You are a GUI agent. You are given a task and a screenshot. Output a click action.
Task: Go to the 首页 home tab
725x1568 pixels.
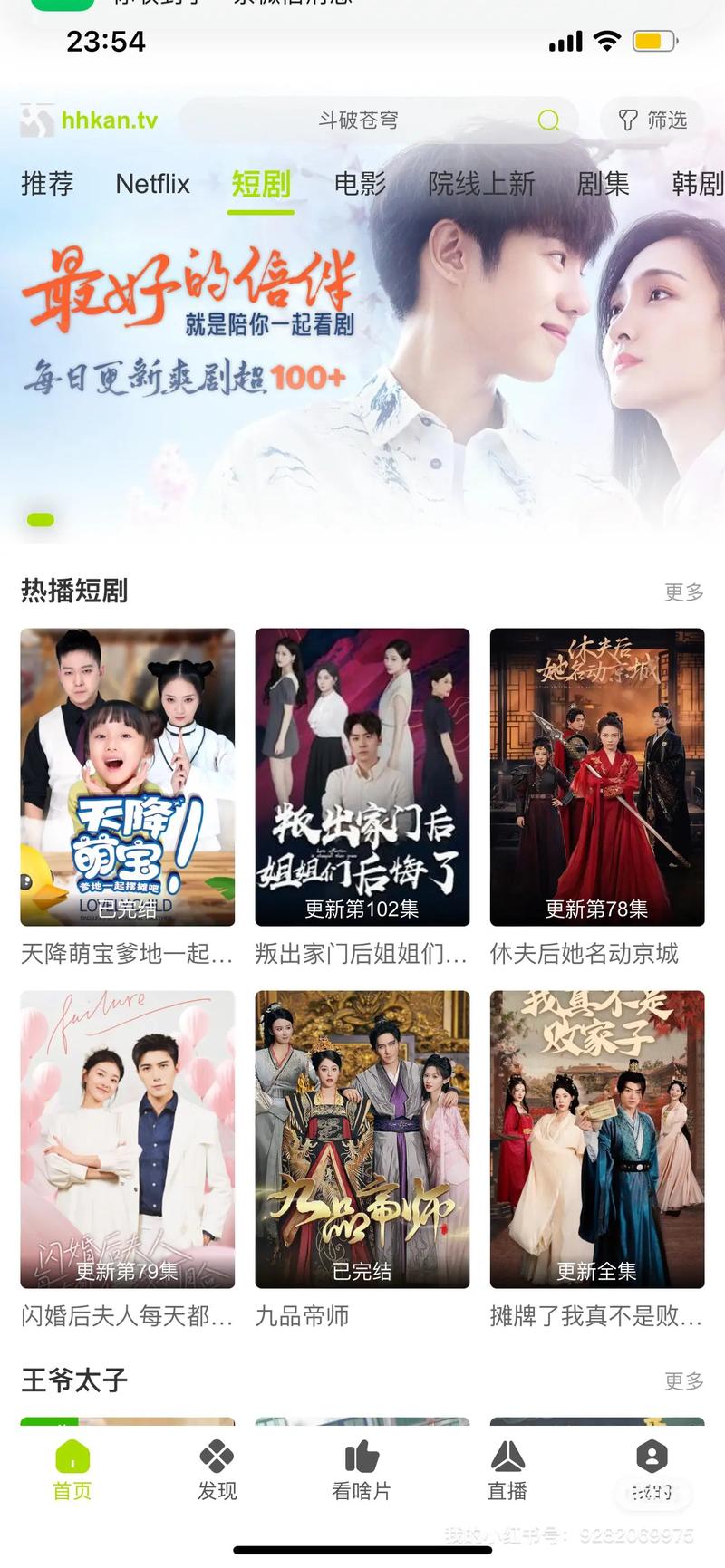tap(72, 1471)
